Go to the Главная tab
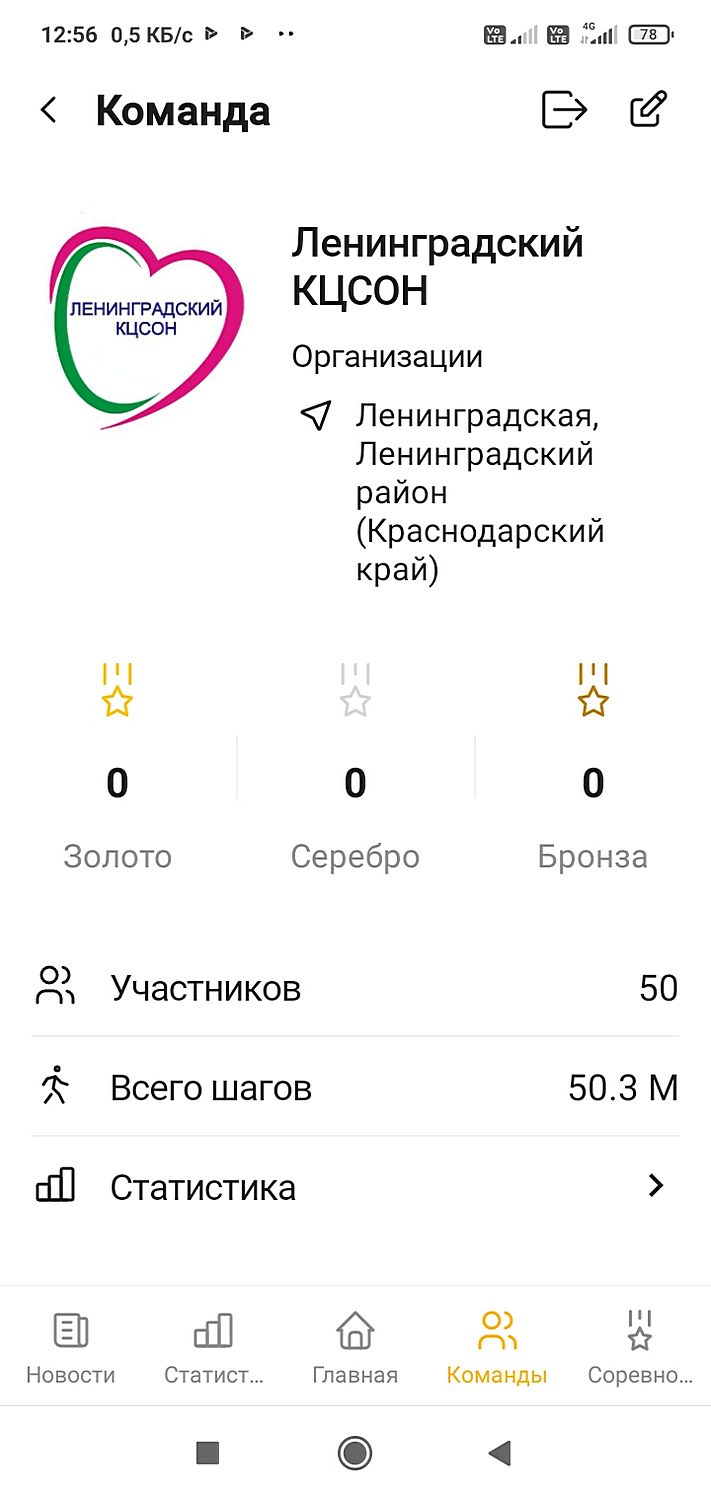 point(355,1348)
